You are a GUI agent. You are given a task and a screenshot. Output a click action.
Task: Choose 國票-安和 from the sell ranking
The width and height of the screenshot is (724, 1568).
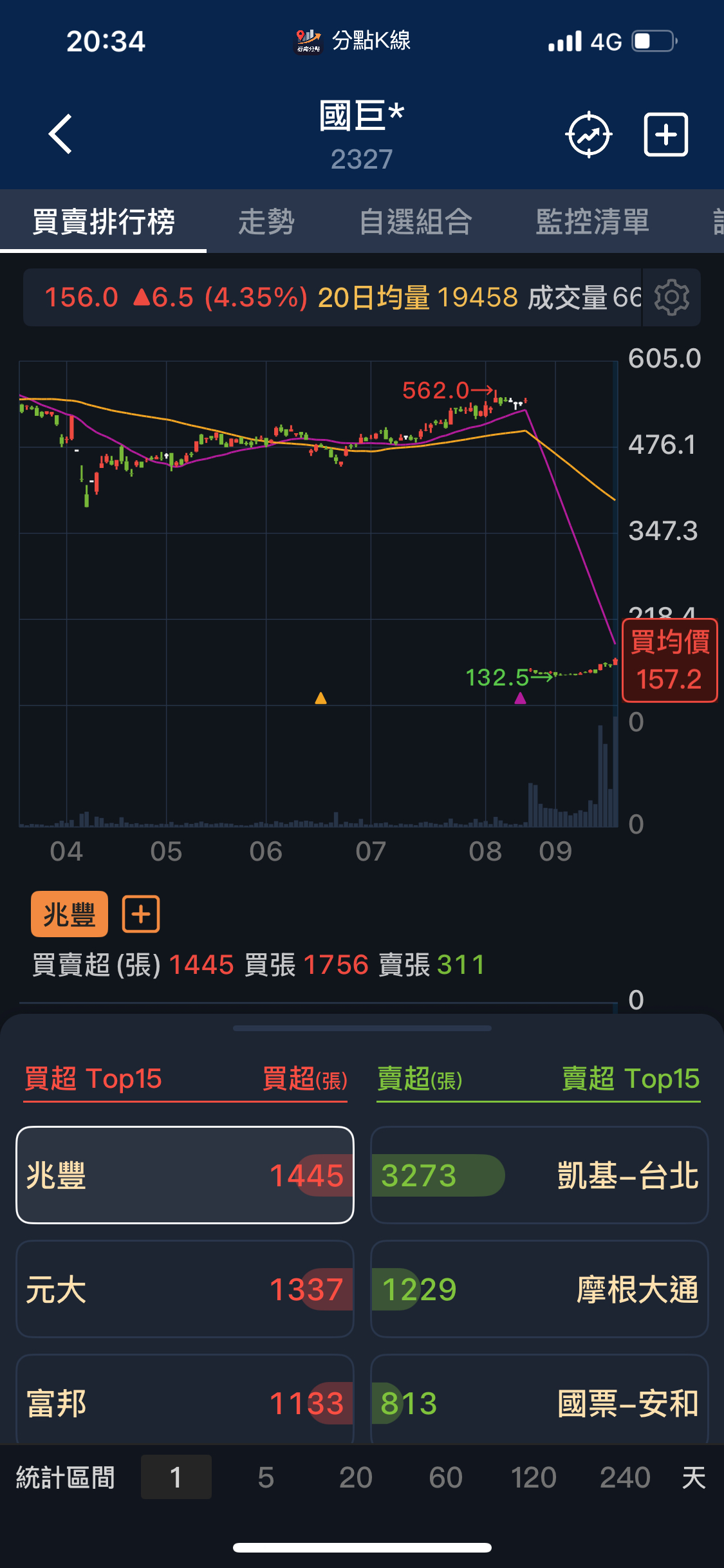tap(539, 1402)
